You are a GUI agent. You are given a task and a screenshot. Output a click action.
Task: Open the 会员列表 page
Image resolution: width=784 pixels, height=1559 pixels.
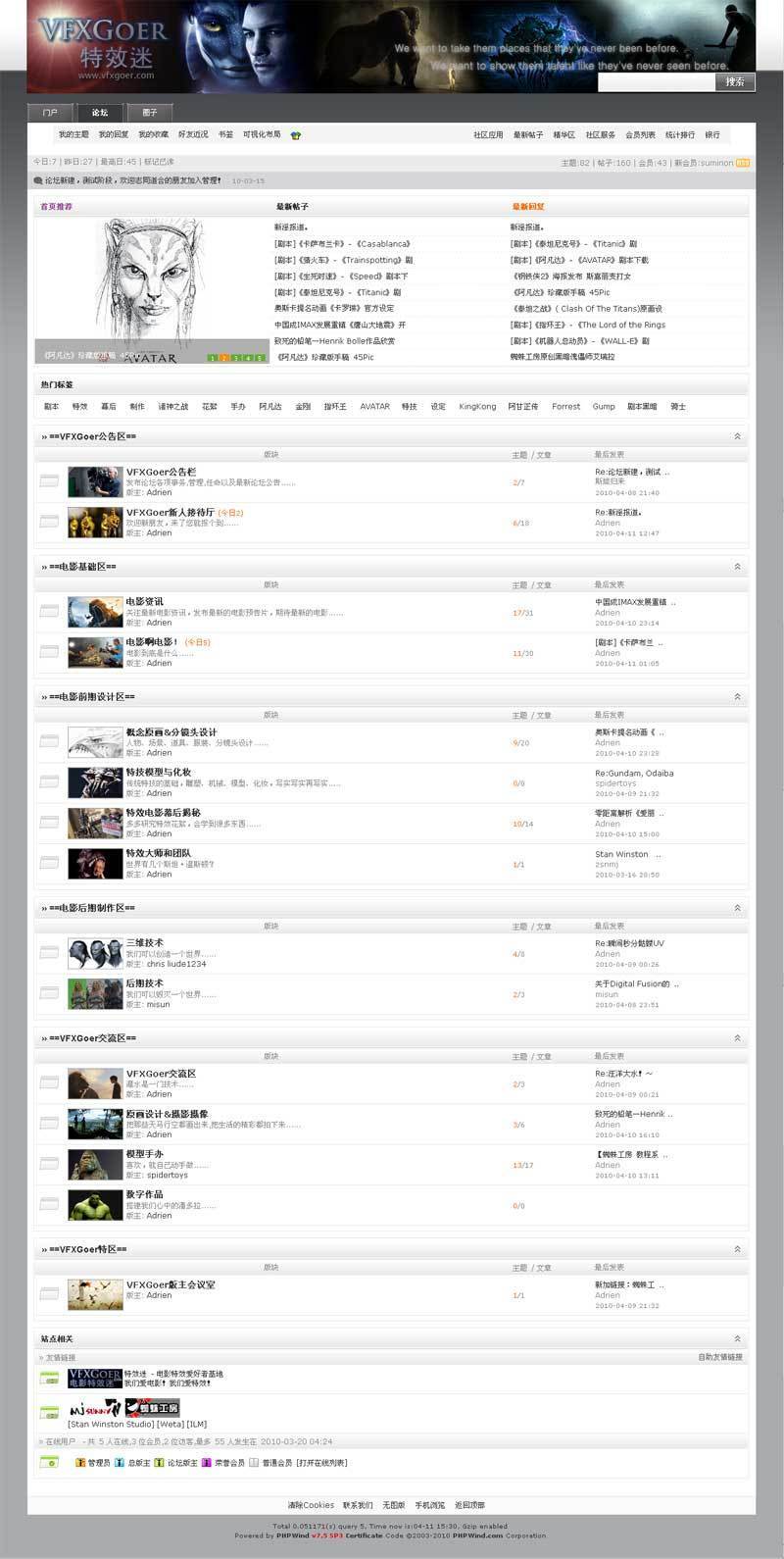click(x=640, y=135)
